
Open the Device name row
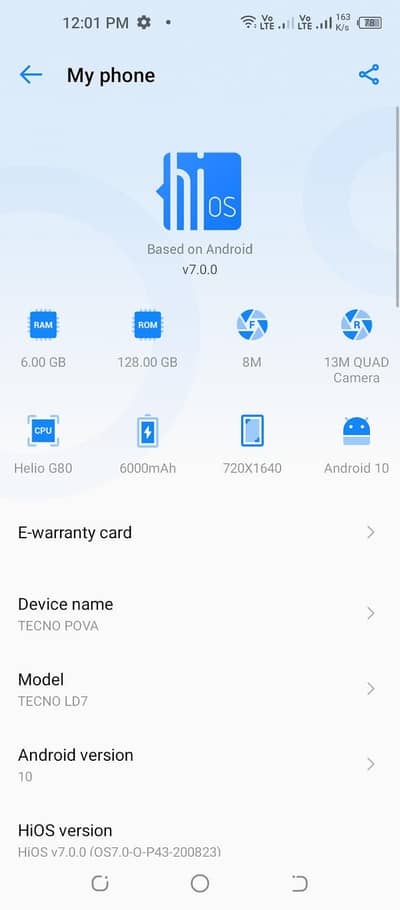click(x=200, y=614)
